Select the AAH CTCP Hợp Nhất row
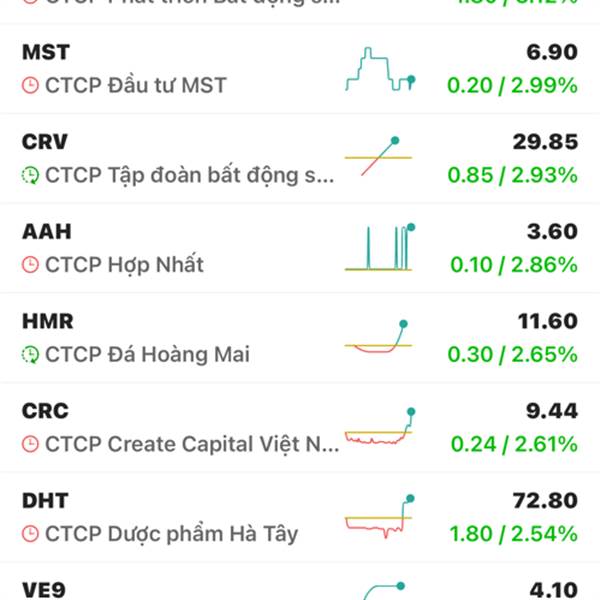The height and width of the screenshot is (600, 600). pos(300,249)
